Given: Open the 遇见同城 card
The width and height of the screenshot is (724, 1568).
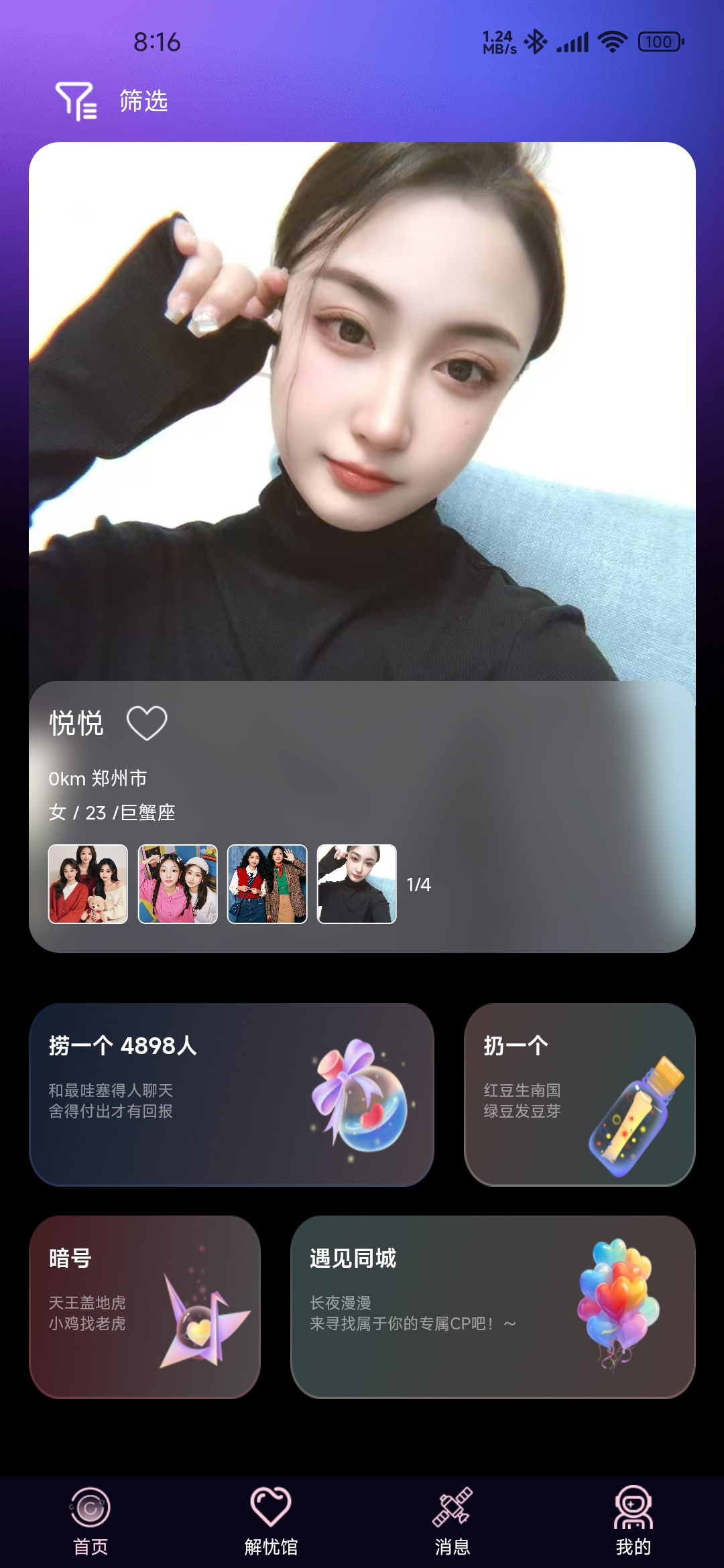Looking at the screenshot, I should 493,1307.
